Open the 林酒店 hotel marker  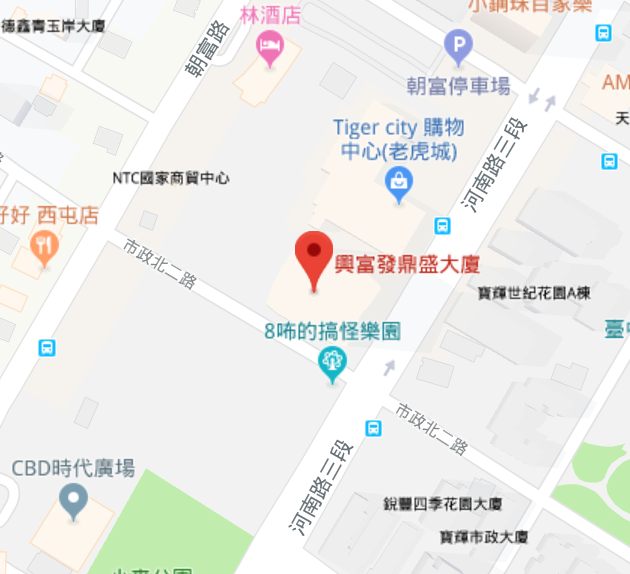coord(268,45)
